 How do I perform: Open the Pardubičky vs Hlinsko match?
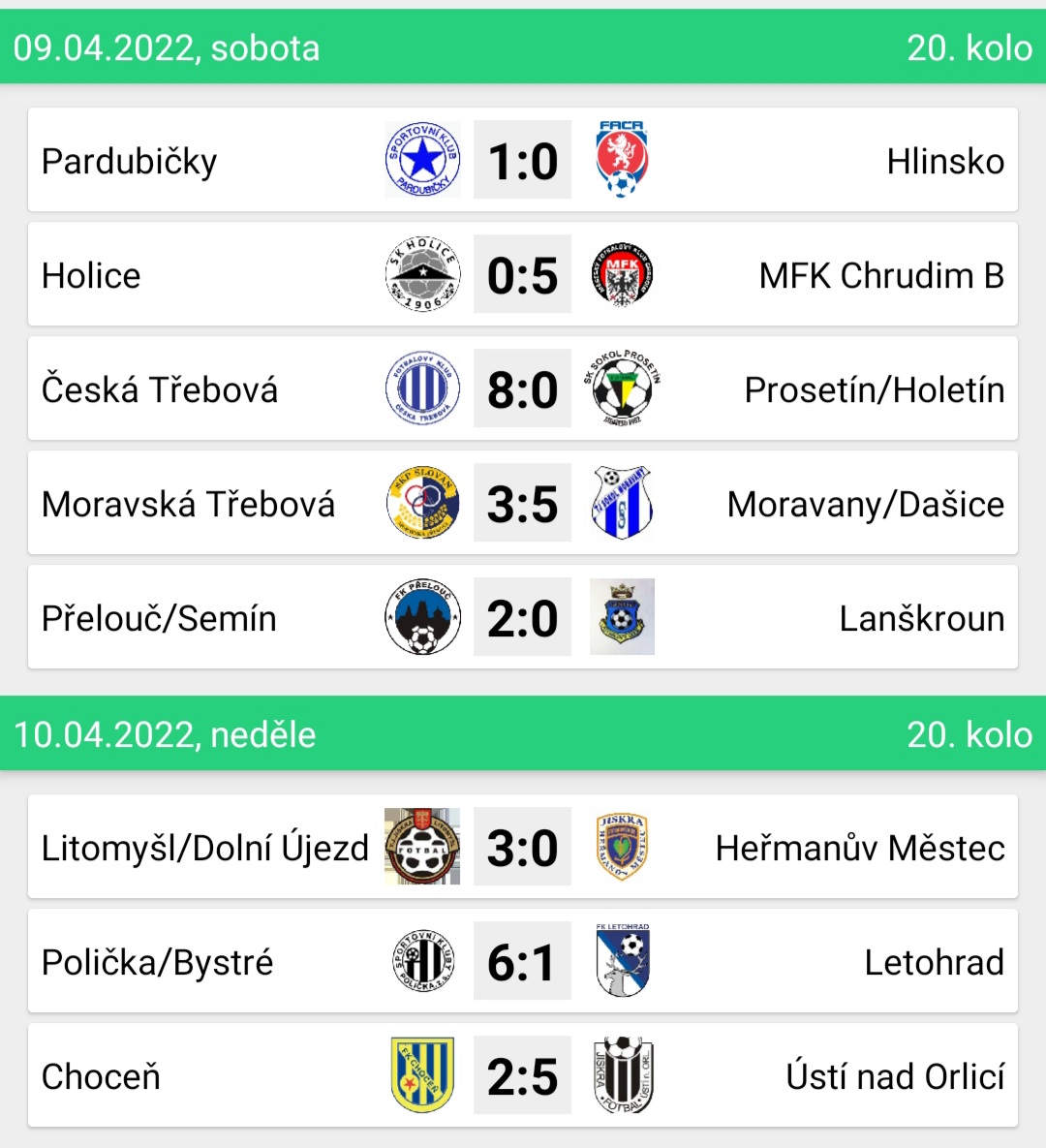click(x=522, y=161)
